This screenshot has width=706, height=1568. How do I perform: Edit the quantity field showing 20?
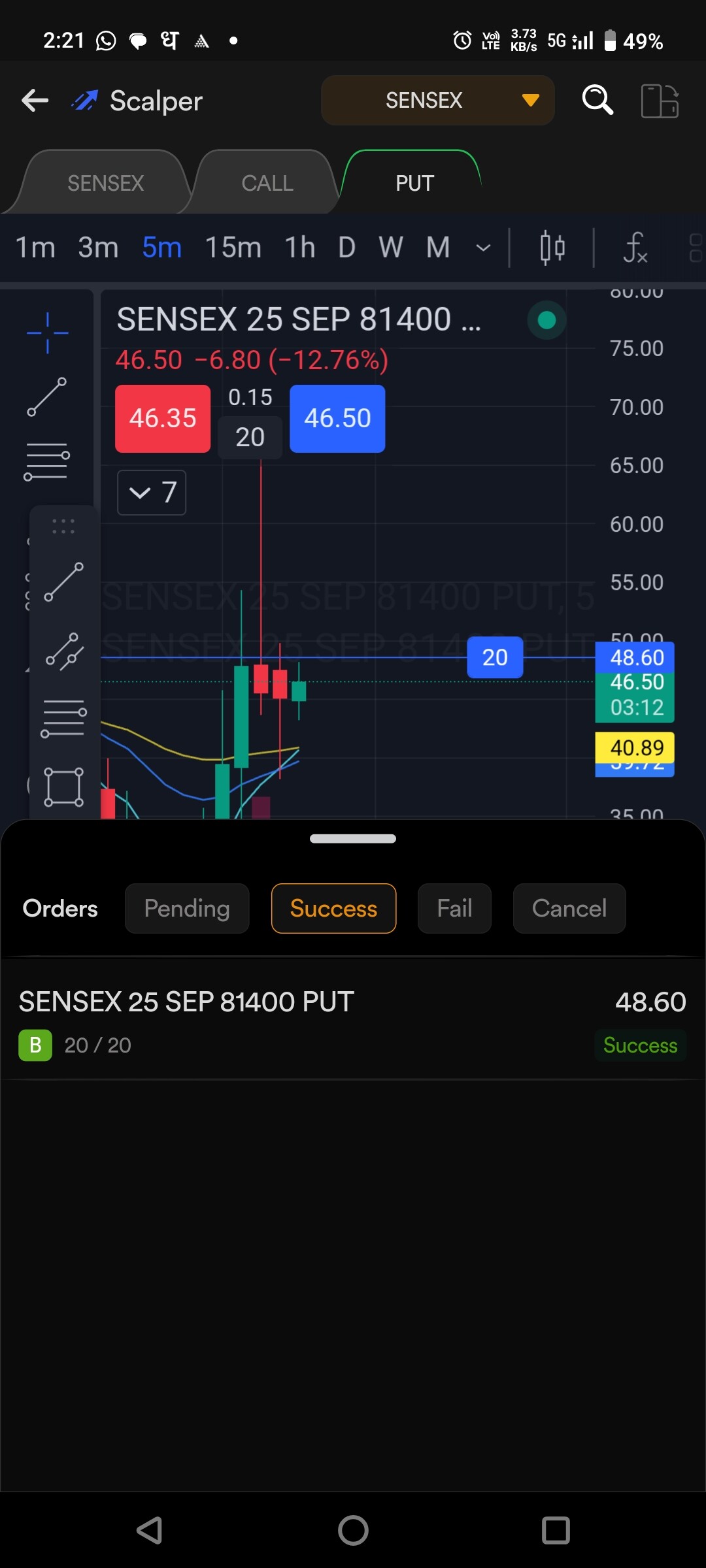[x=250, y=437]
